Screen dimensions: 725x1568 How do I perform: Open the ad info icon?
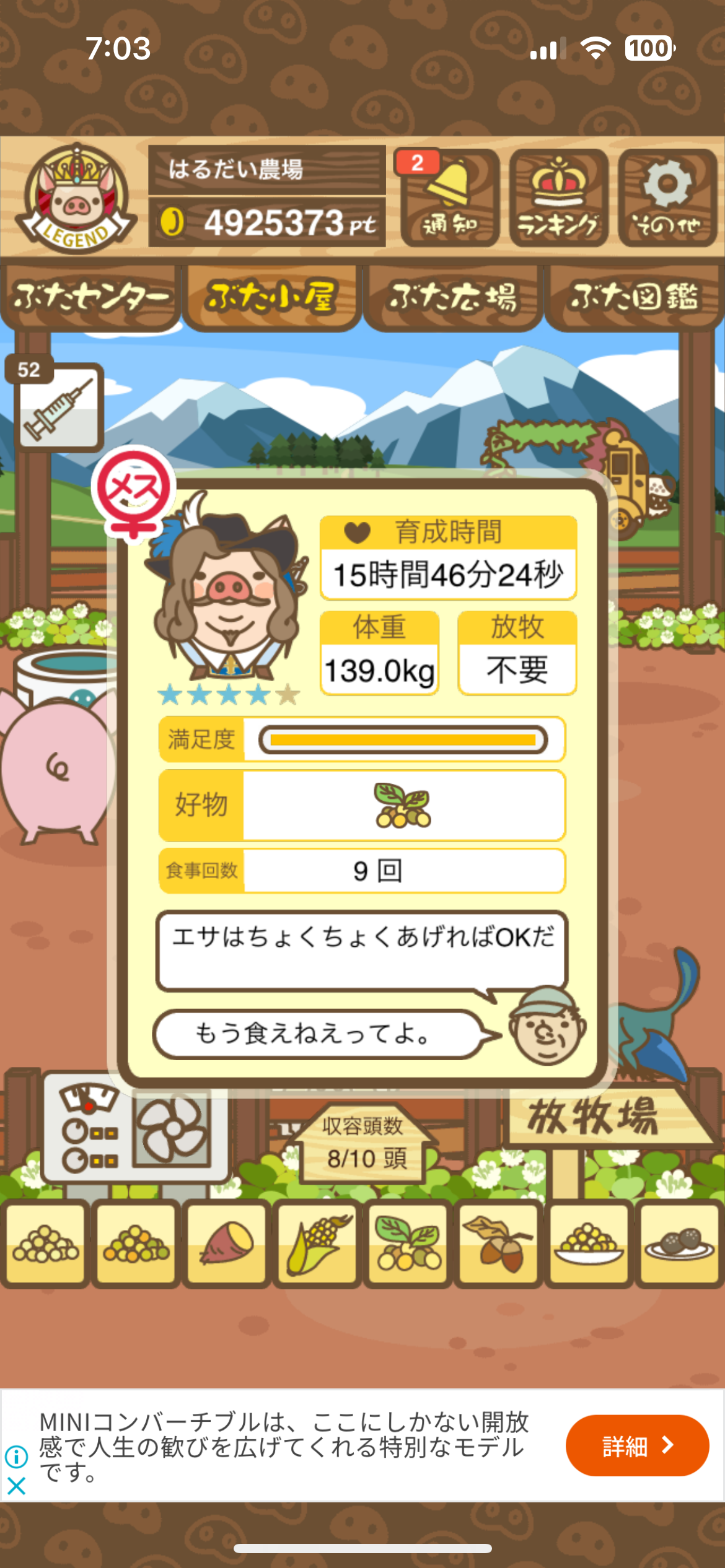16,1457
